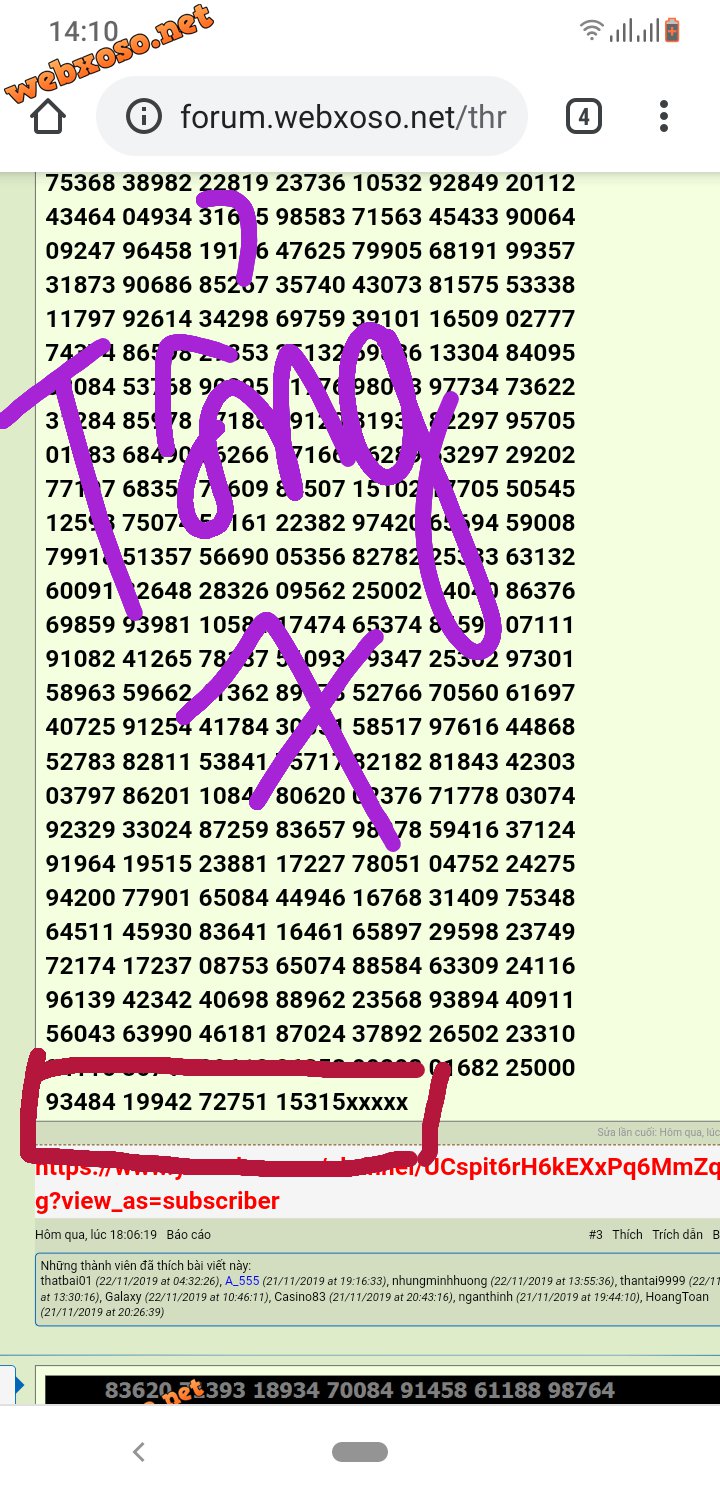Report this post with Báo cáo
The width and height of the screenshot is (720, 1500).
tap(189, 1235)
